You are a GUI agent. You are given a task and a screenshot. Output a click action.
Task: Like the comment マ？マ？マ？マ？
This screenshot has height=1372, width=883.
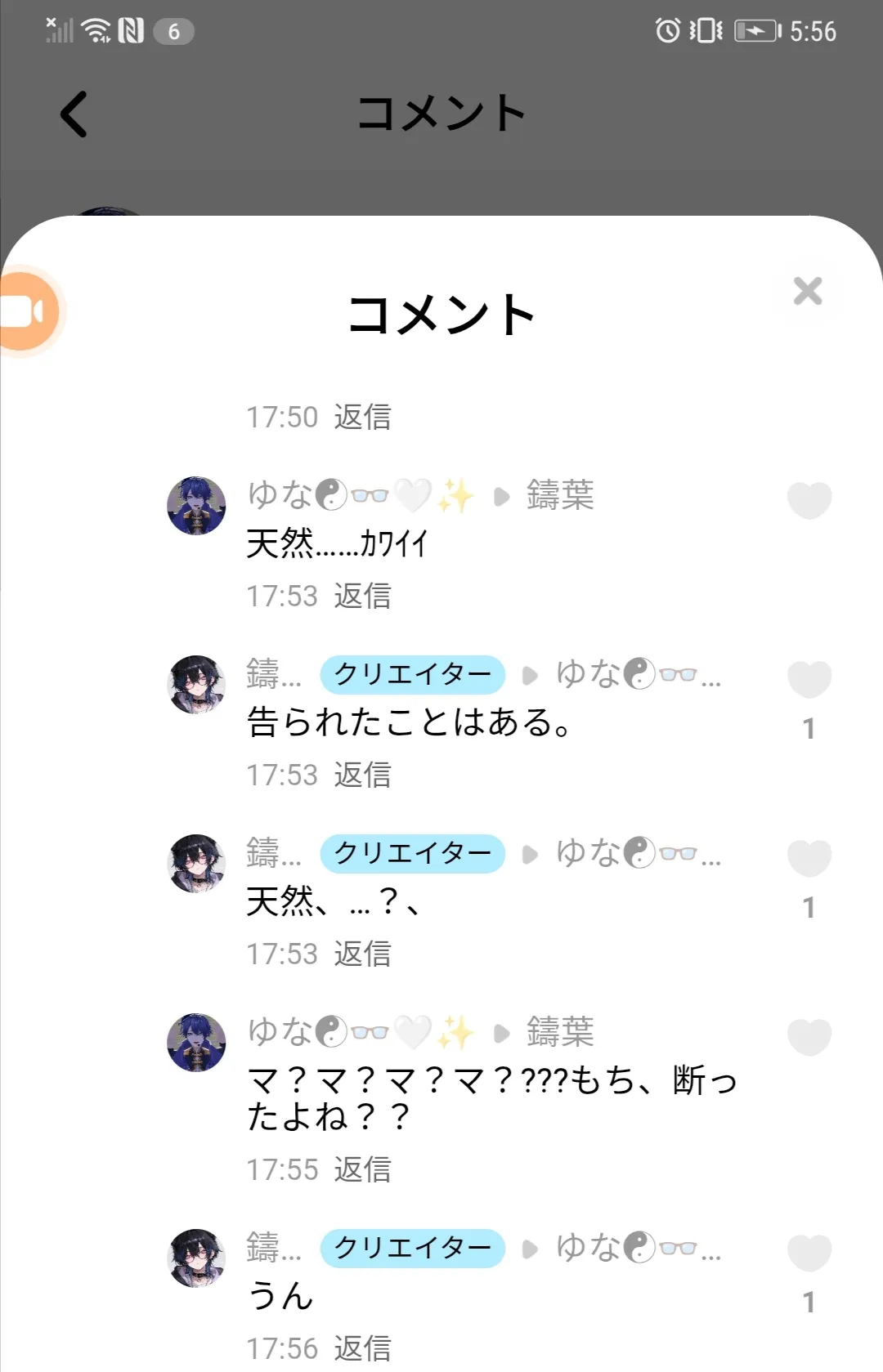tap(809, 1037)
